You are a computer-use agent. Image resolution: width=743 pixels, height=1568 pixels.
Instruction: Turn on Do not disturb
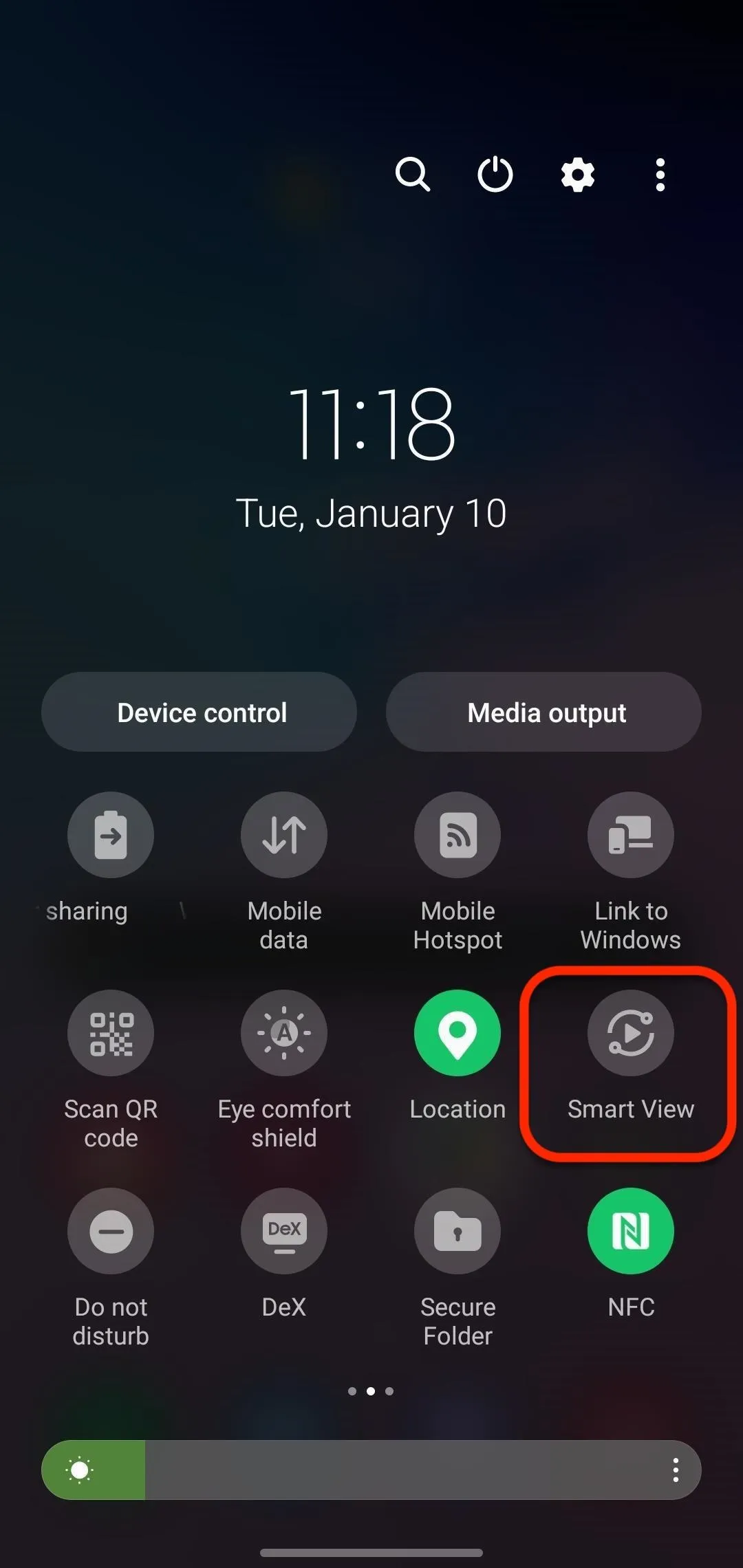pyautogui.click(x=111, y=1231)
